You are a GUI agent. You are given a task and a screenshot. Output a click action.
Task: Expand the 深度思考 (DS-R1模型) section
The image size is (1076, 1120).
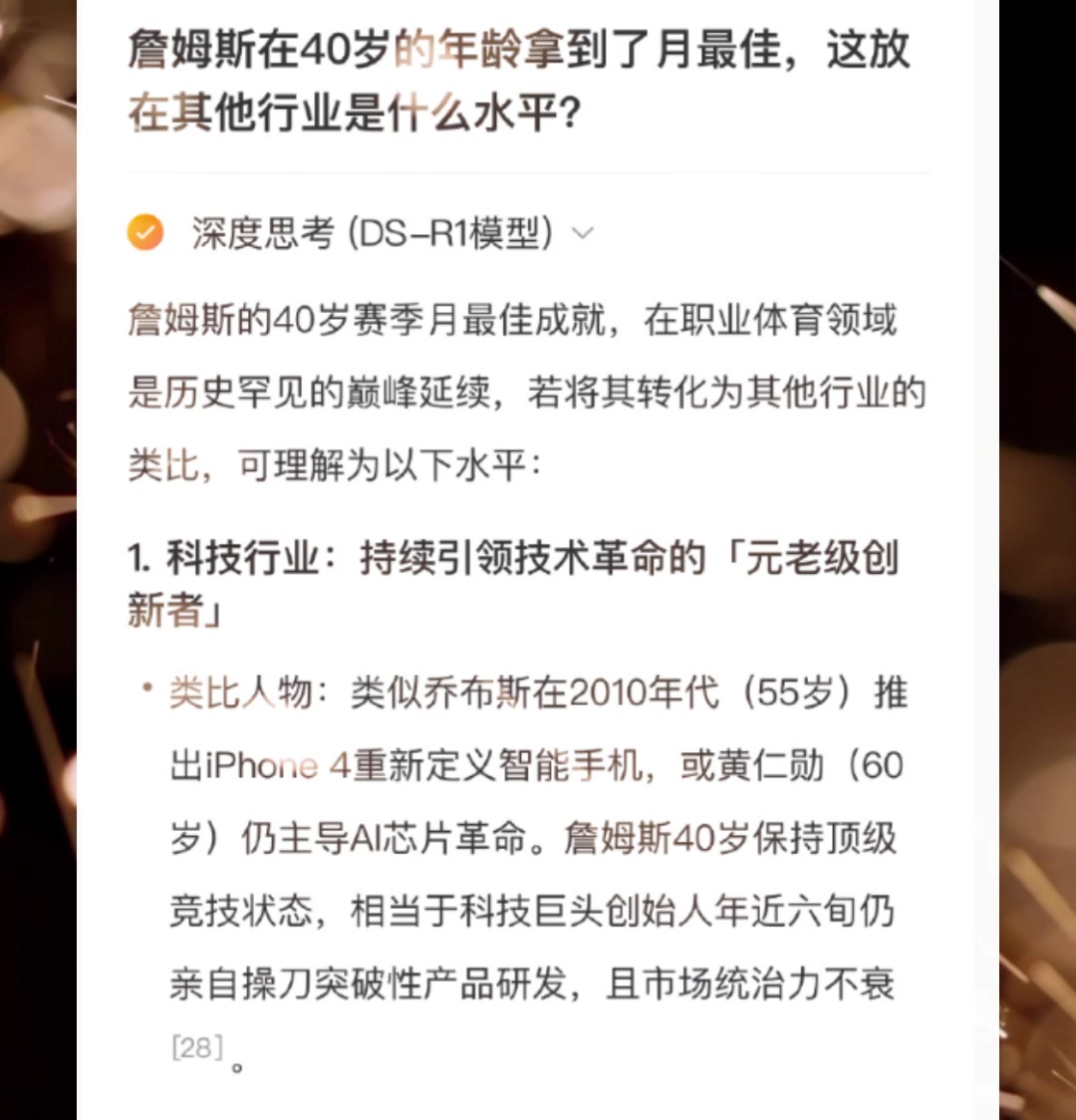coord(583,234)
